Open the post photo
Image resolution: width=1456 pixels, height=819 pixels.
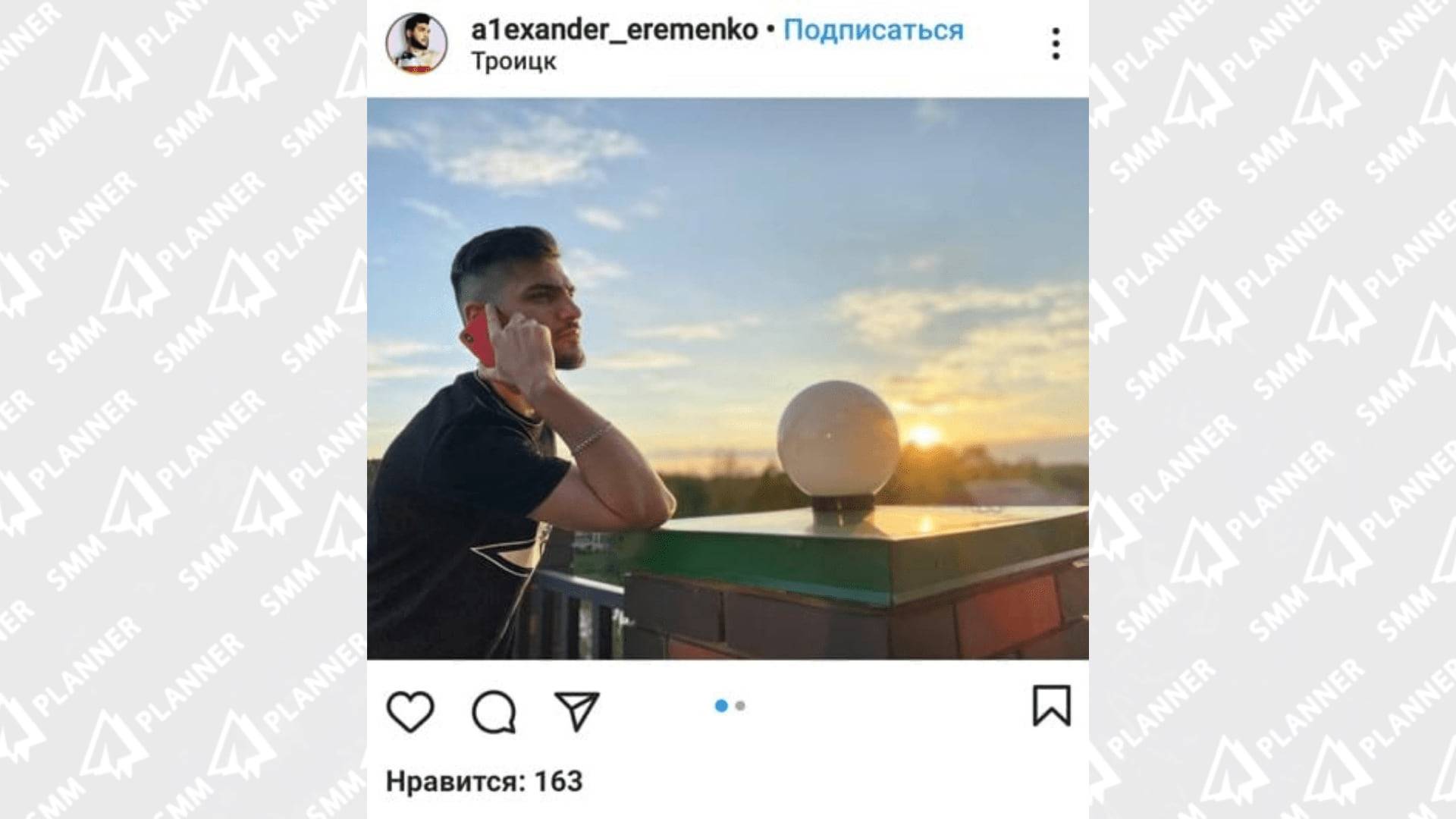728,378
